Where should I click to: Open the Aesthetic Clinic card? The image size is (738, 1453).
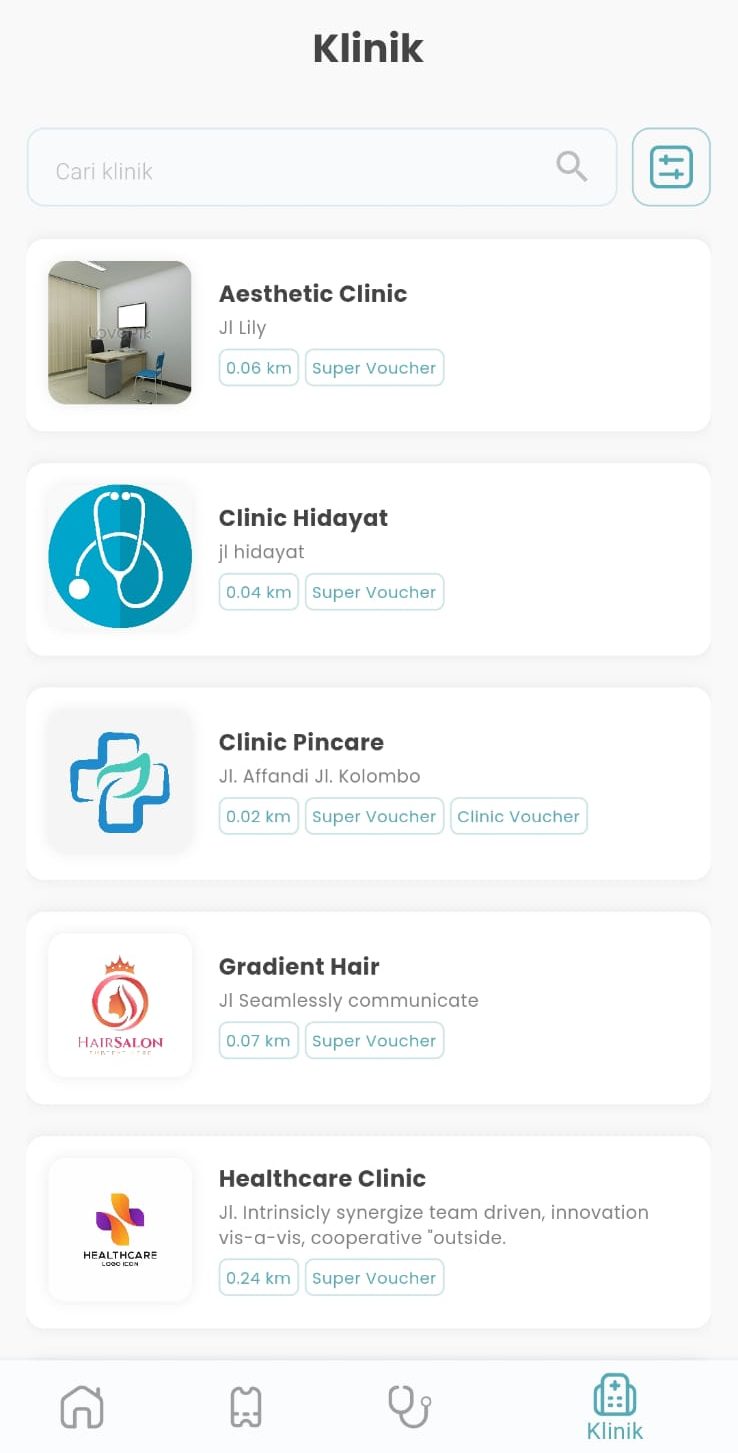click(368, 335)
